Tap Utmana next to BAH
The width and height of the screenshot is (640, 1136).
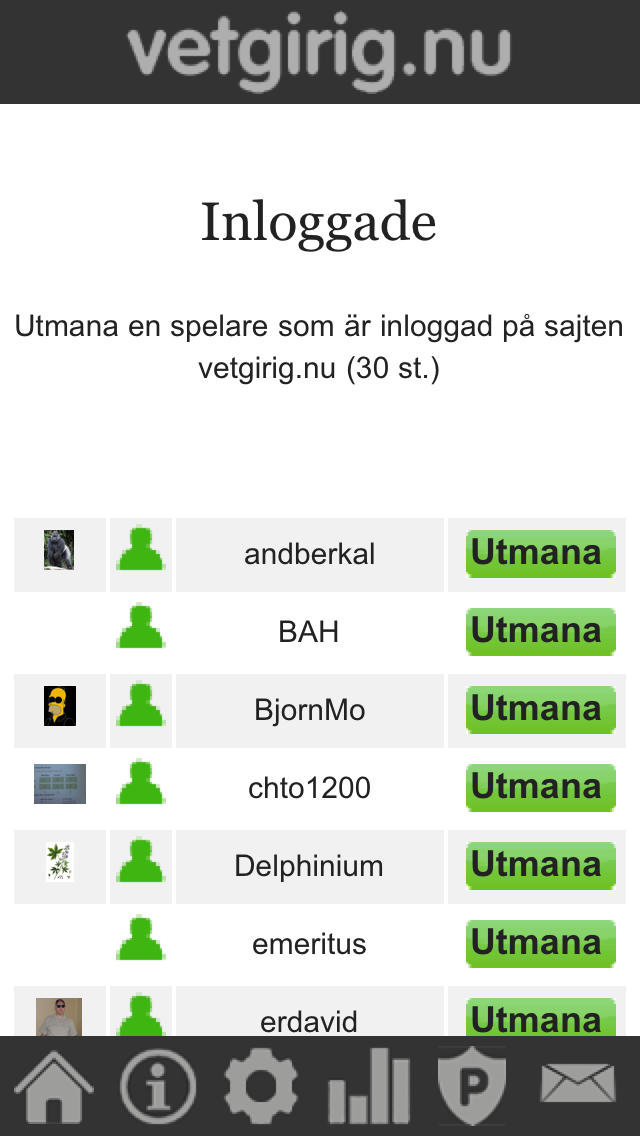[x=541, y=632]
